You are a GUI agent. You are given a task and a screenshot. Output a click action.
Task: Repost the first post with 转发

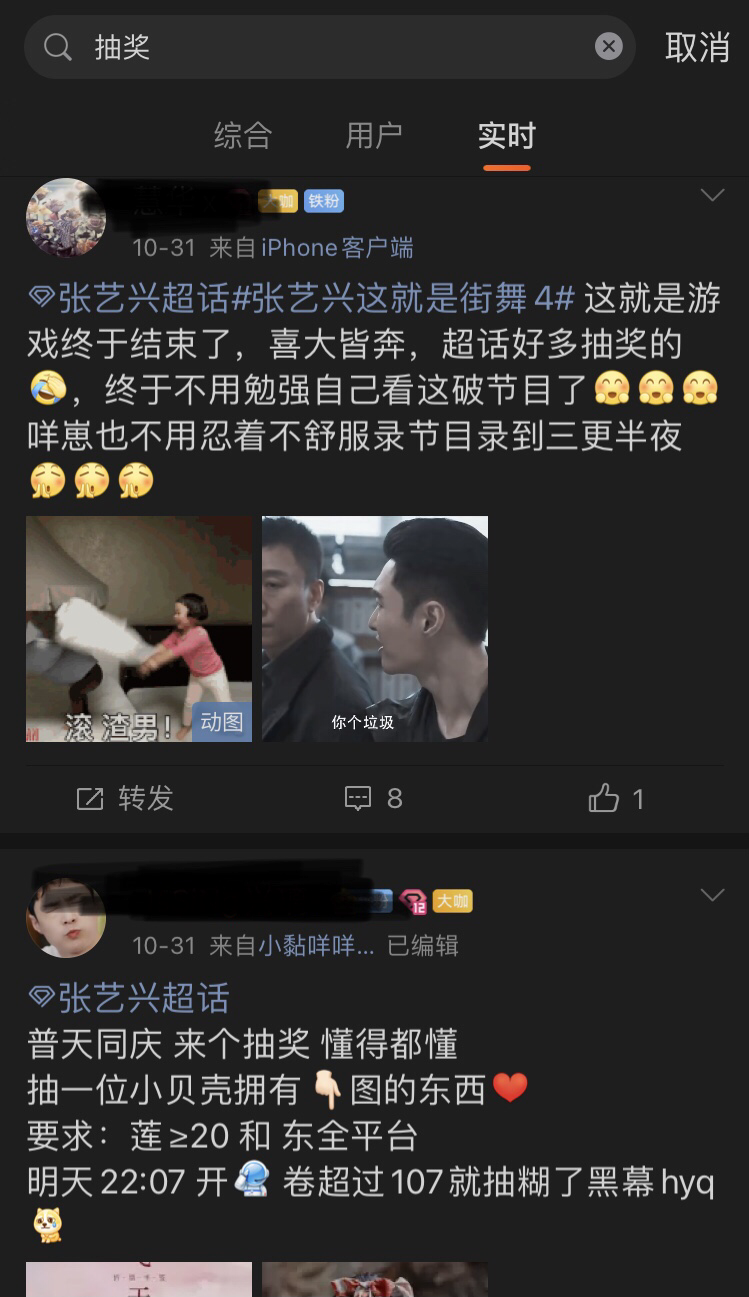(x=125, y=798)
